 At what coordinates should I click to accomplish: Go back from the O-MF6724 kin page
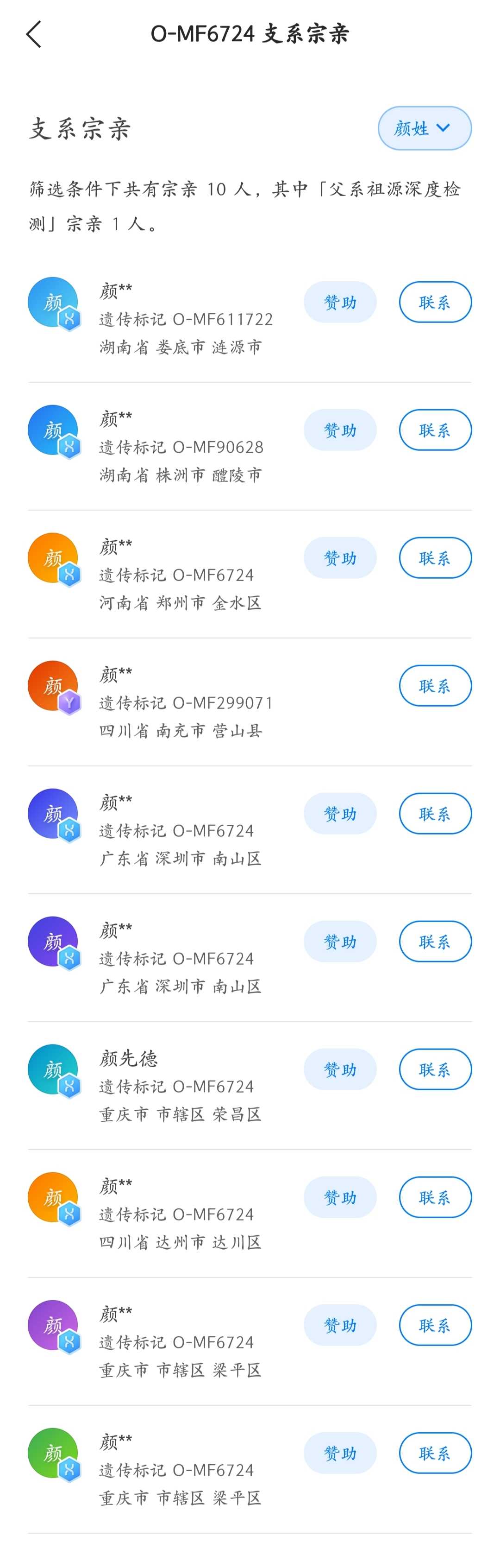tap(34, 34)
